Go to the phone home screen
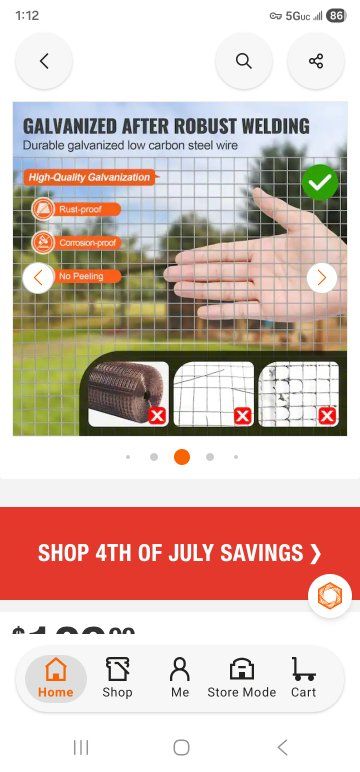Image resolution: width=360 pixels, height=772 pixels. pyautogui.click(x=181, y=747)
